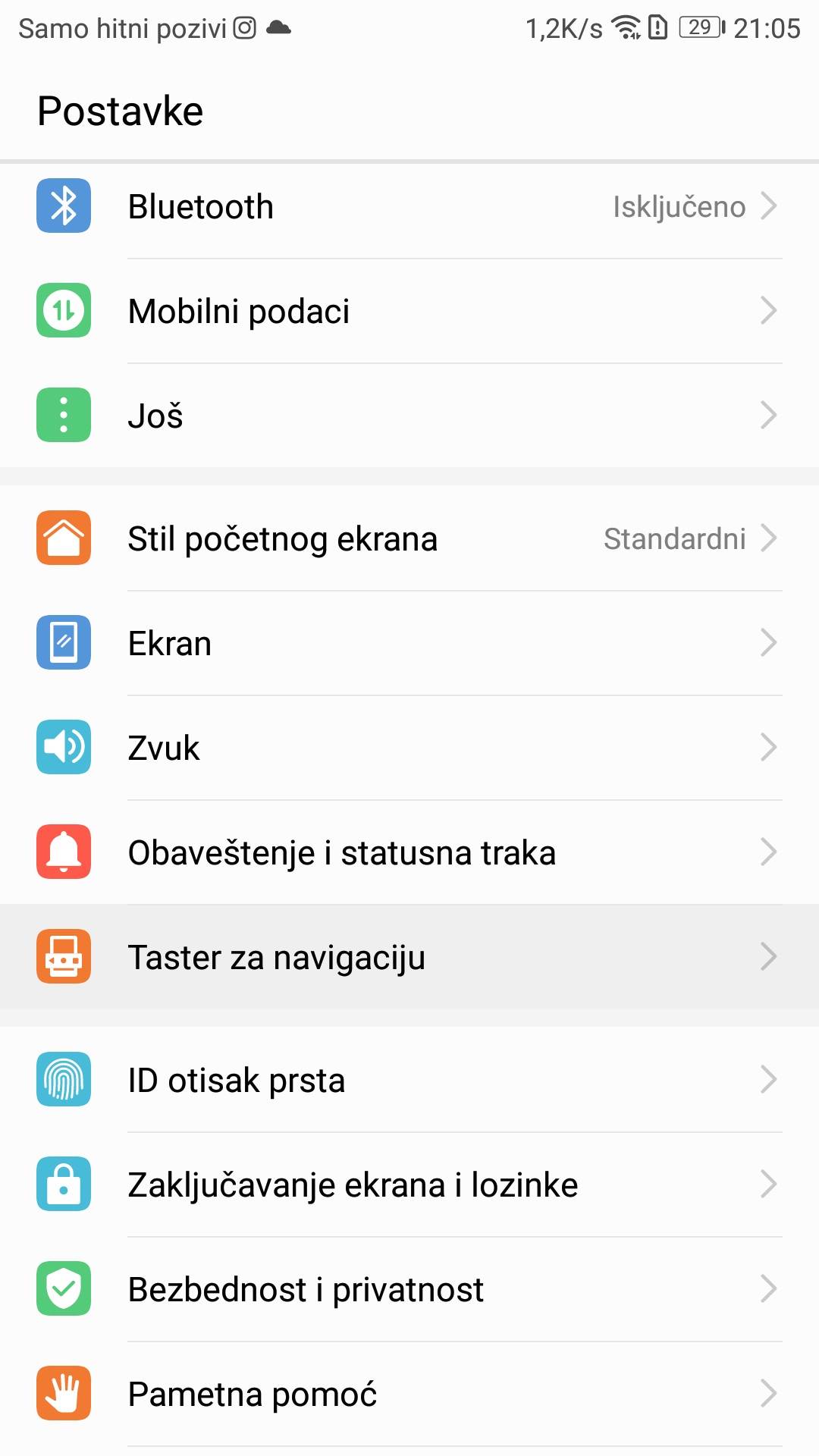The image size is (819, 1456).
Task: Tap the ID otisak prsta fingerprint icon
Action: click(64, 1080)
